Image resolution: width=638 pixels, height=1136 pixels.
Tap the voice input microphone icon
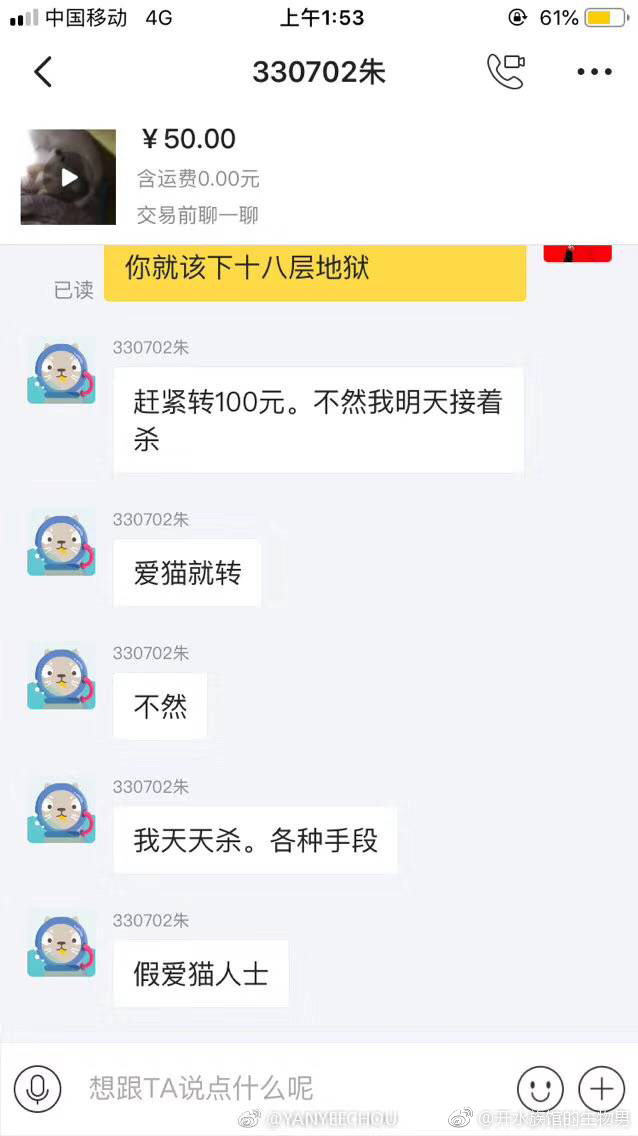[38, 1088]
